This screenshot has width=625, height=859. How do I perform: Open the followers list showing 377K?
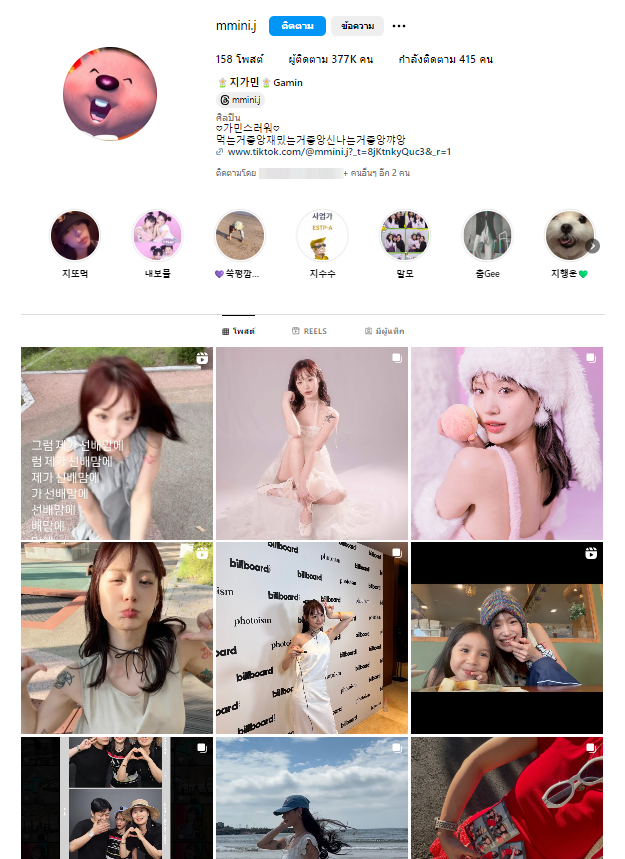tap(331, 60)
